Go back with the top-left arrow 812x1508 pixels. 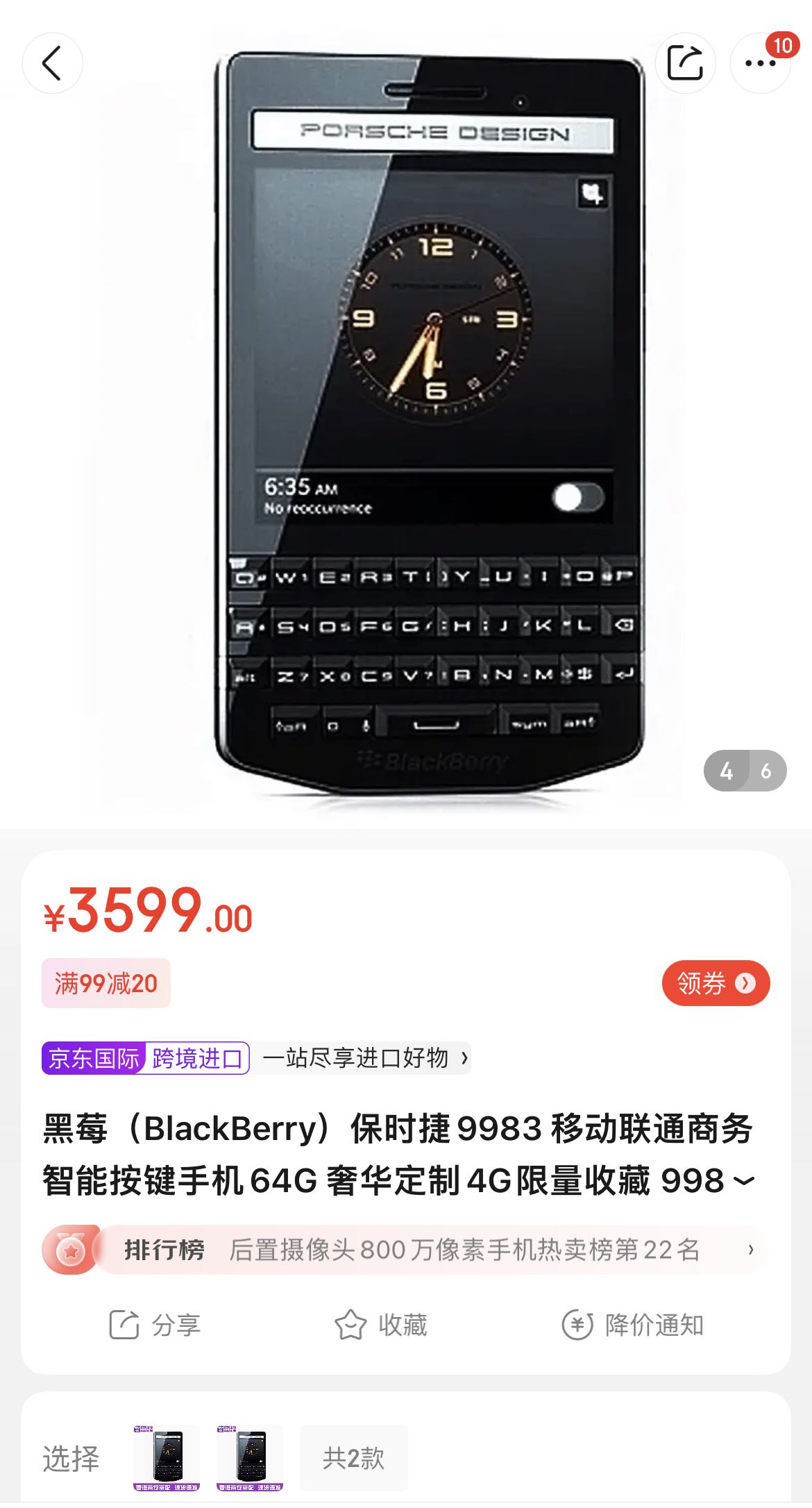click(x=53, y=63)
